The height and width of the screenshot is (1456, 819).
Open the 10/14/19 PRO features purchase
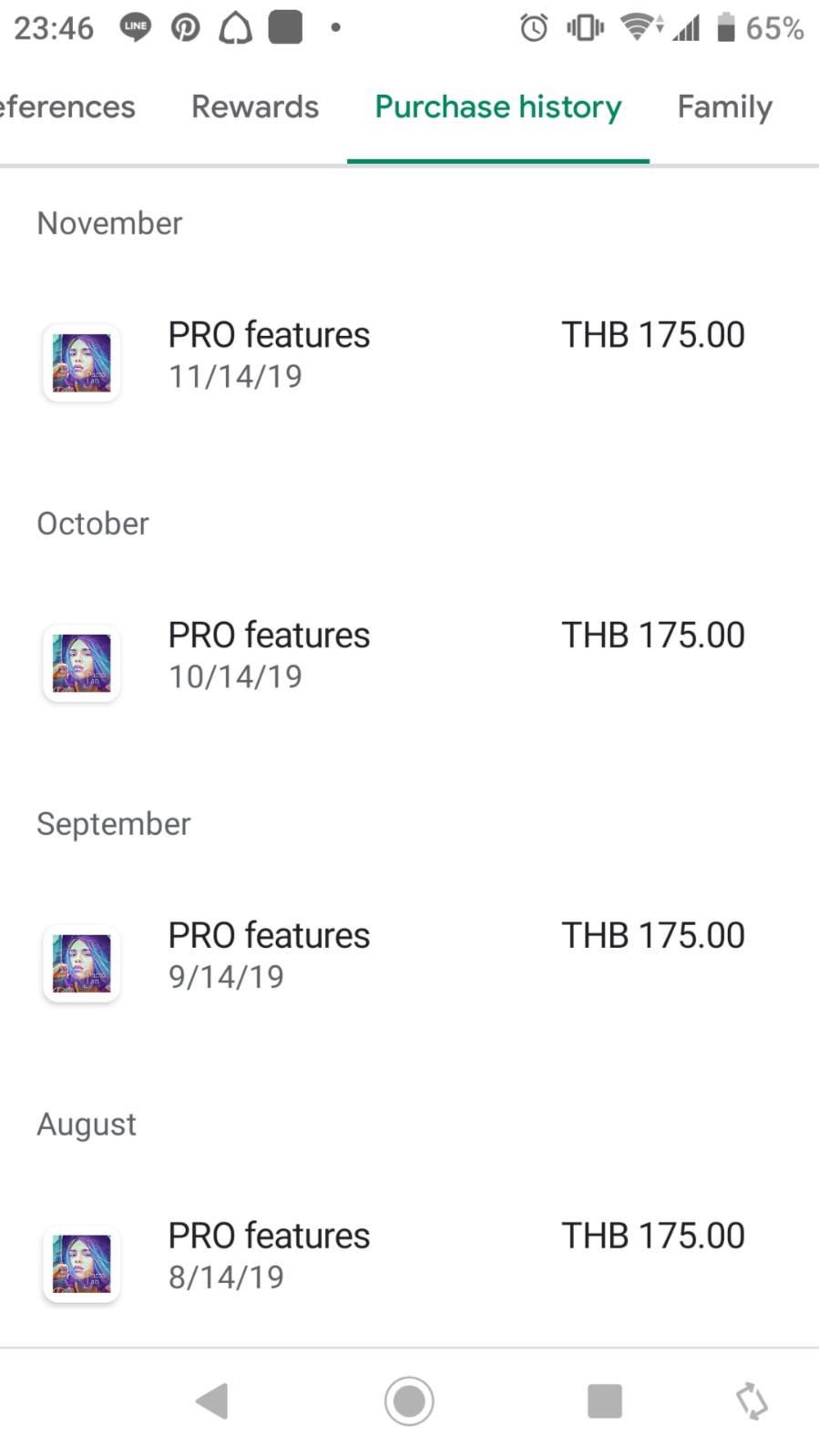pos(409,663)
